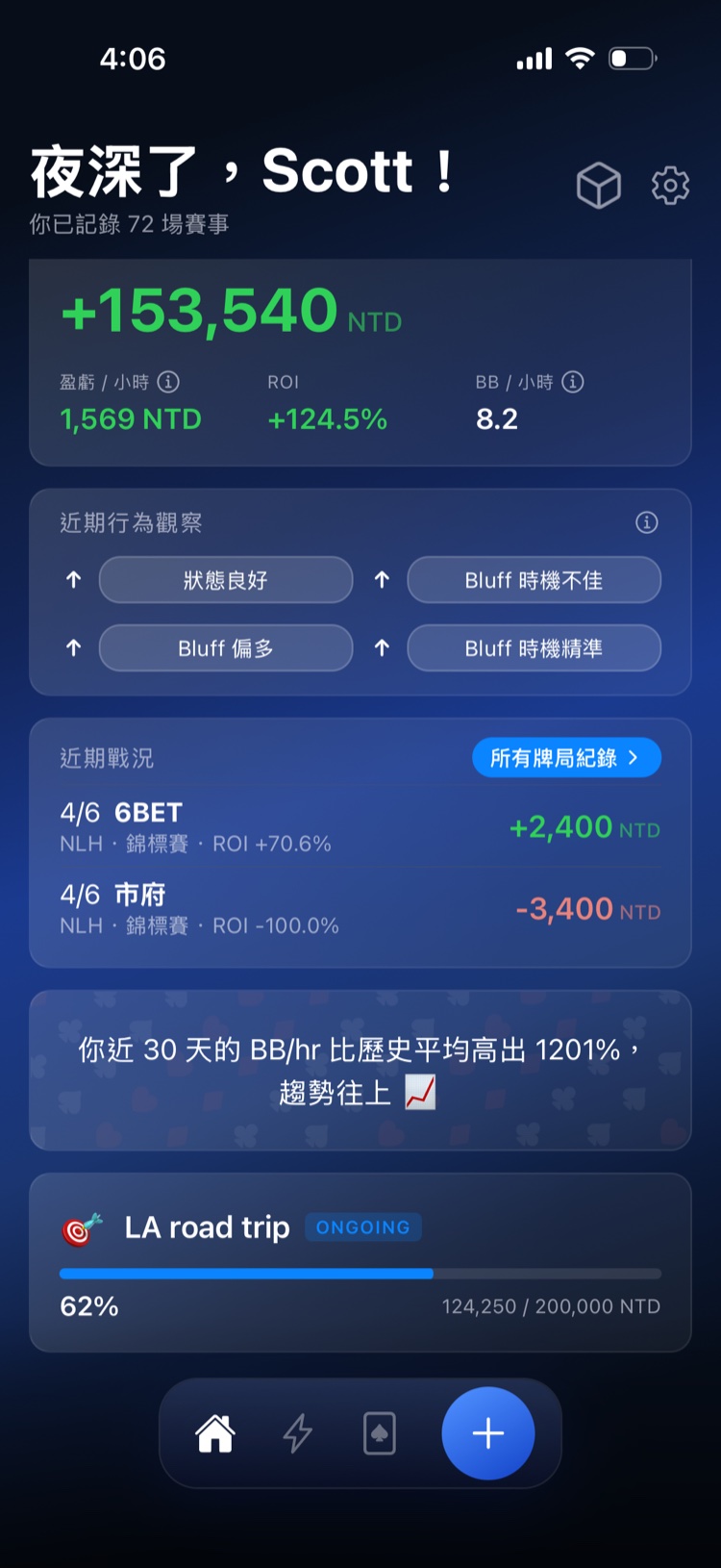721x1568 pixels.
Task: Open the settings gear
Action: point(669,186)
